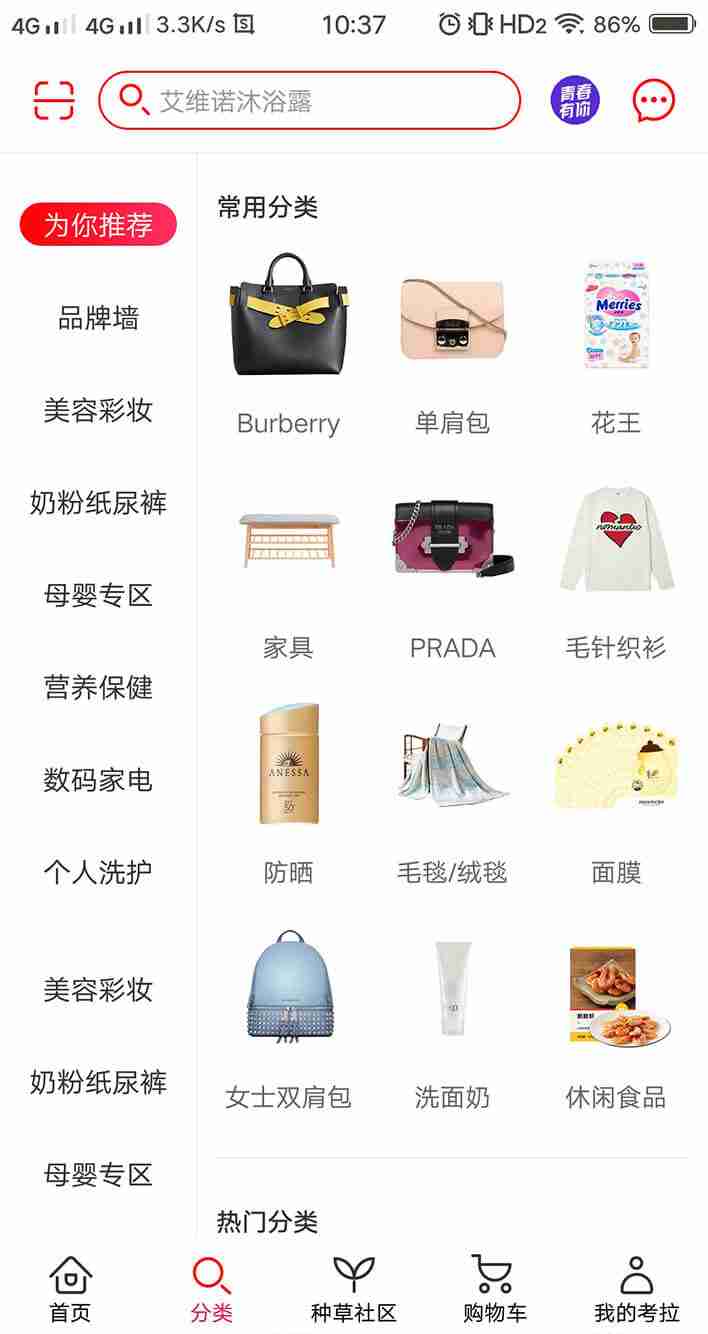This screenshot has width=708, height=1334.
Task: Open the 青春有你 promo badge
Action: [x=575, y=100]
